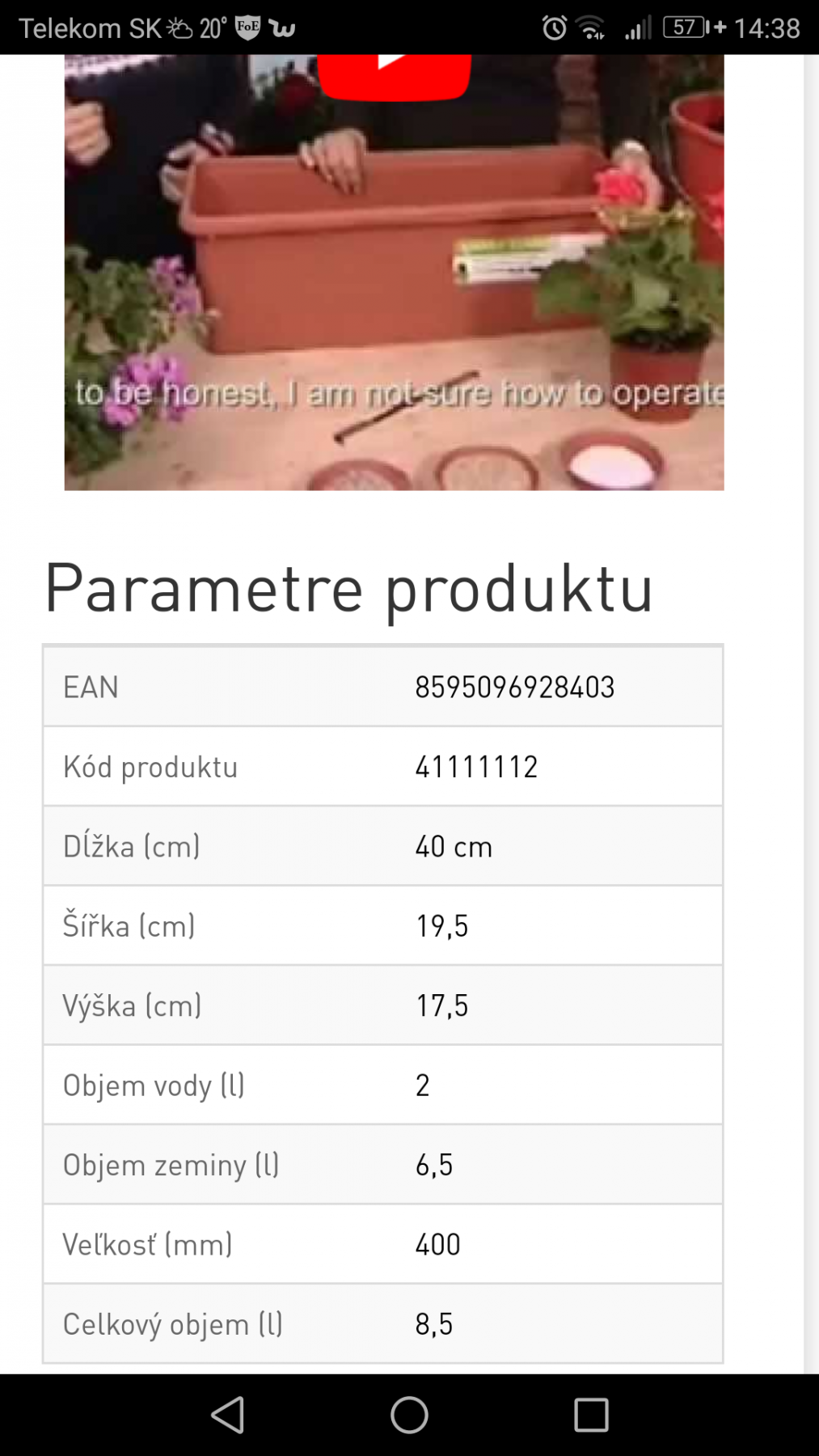Return to the home screen
The image size is (819, 1456).
point(409,1415)
